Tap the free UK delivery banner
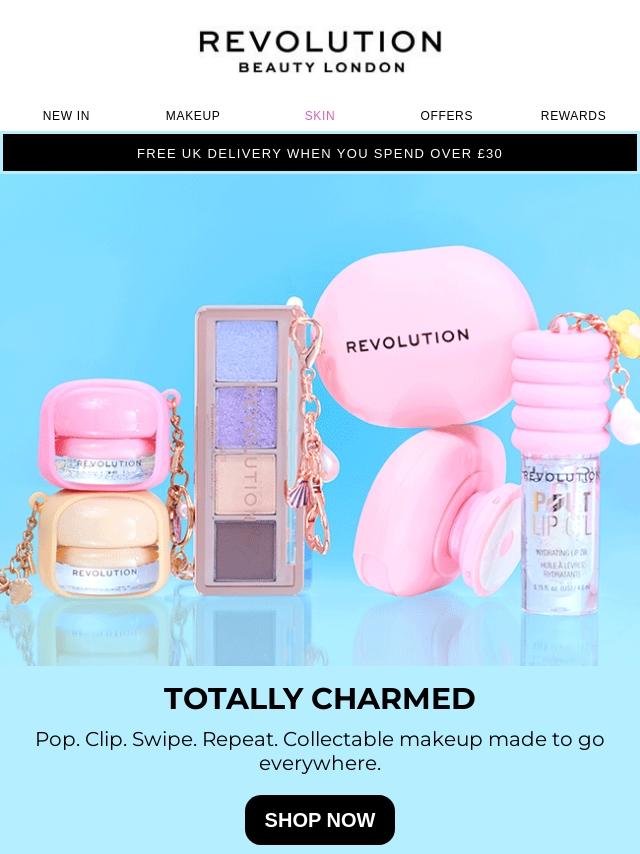 point(320,153)
